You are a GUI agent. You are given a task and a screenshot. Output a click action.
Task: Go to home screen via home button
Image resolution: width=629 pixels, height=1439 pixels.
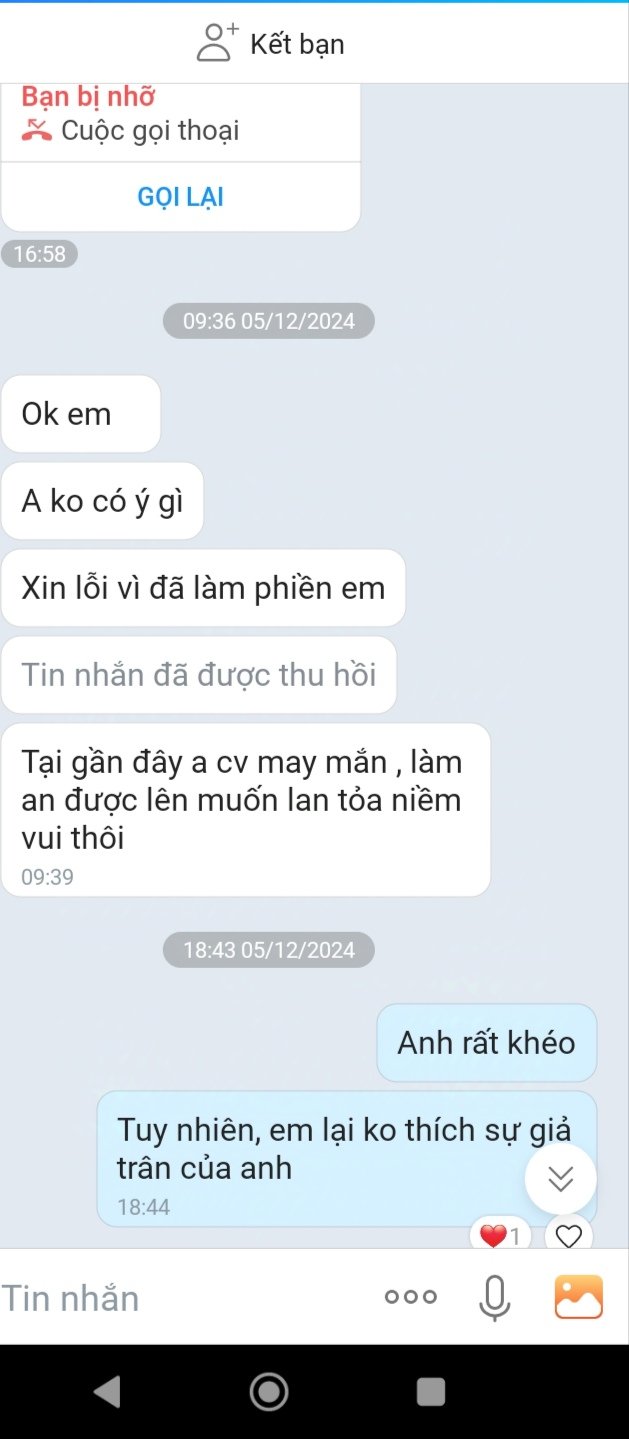pyautogui.click(x=269, y=1392)
